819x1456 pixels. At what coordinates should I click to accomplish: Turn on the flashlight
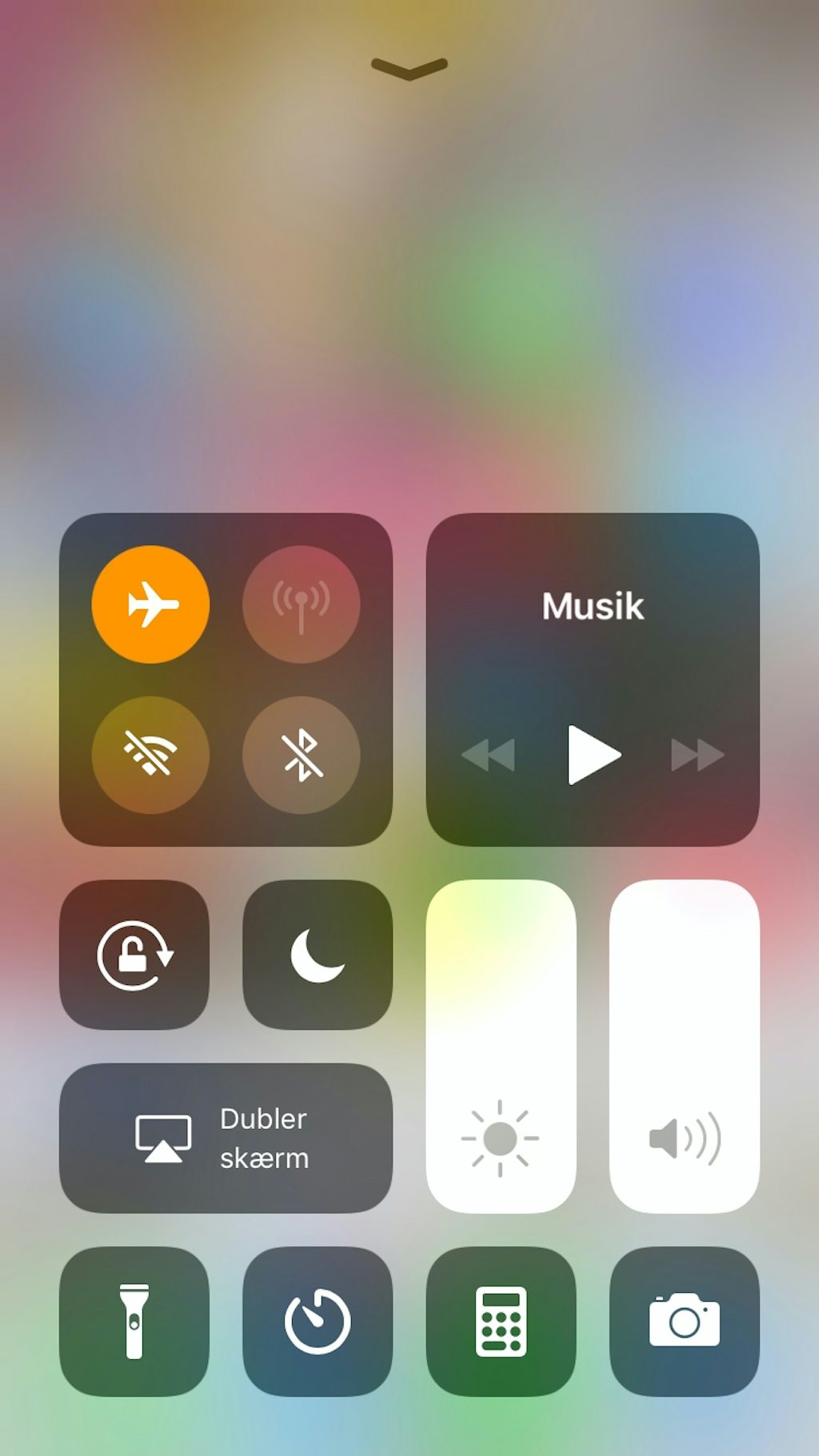point(134,1321)
